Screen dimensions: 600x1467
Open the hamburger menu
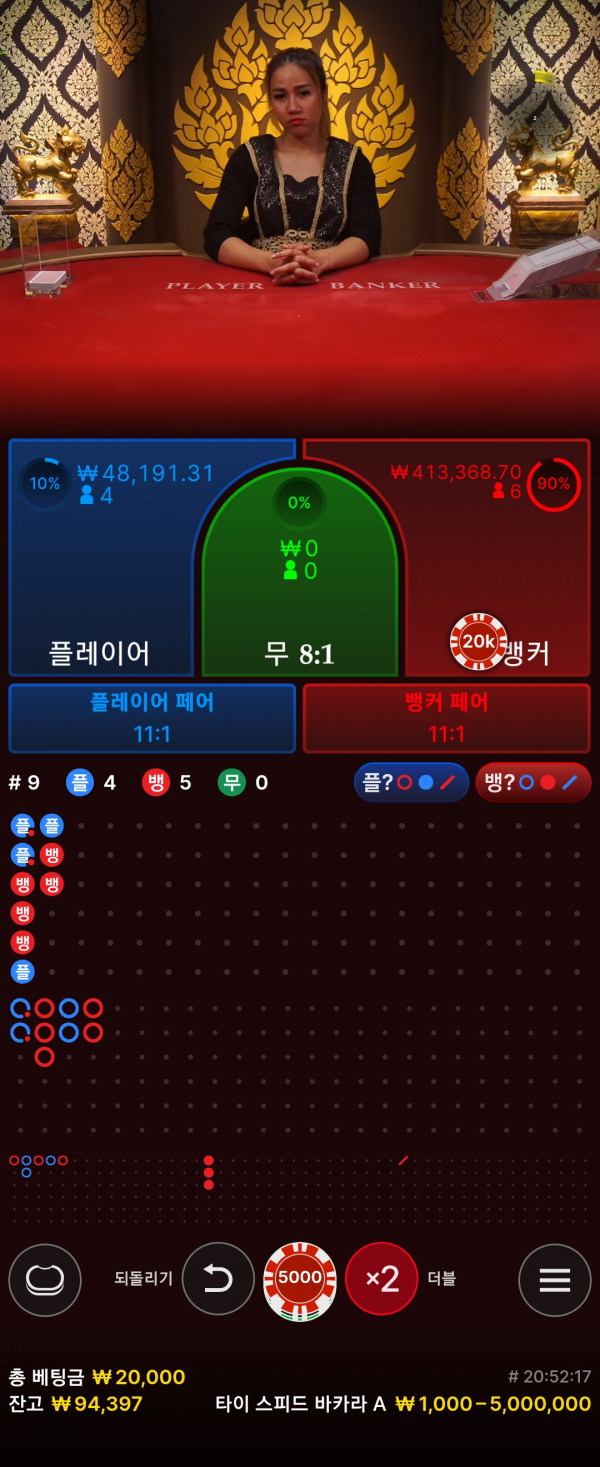point(555,1279)
